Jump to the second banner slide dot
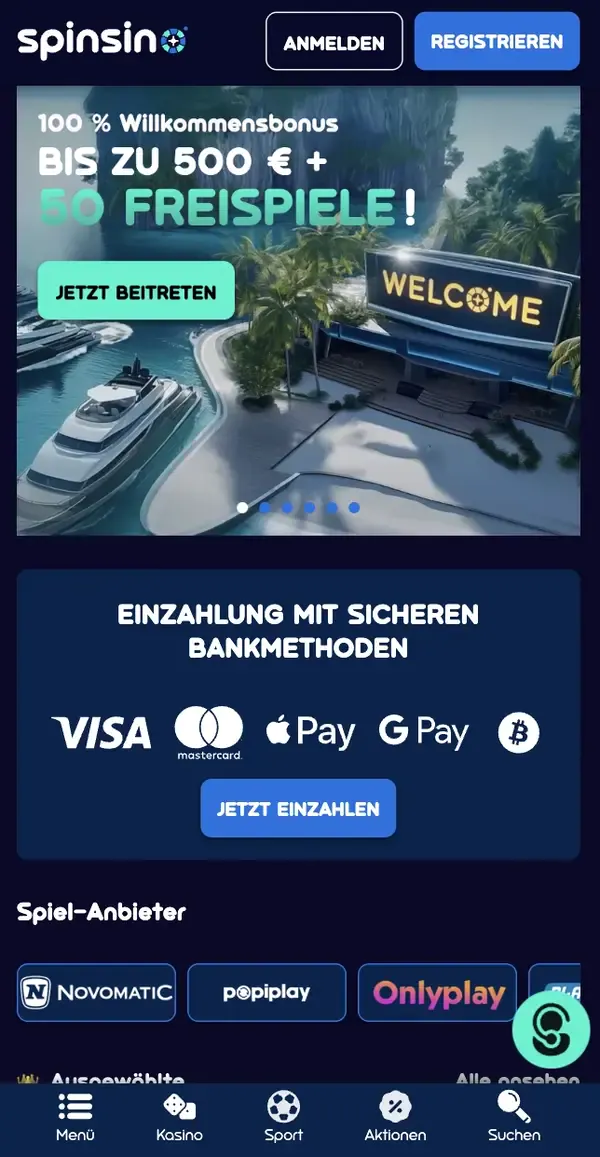Screen dimensions: 600x1157 (265, 508)
